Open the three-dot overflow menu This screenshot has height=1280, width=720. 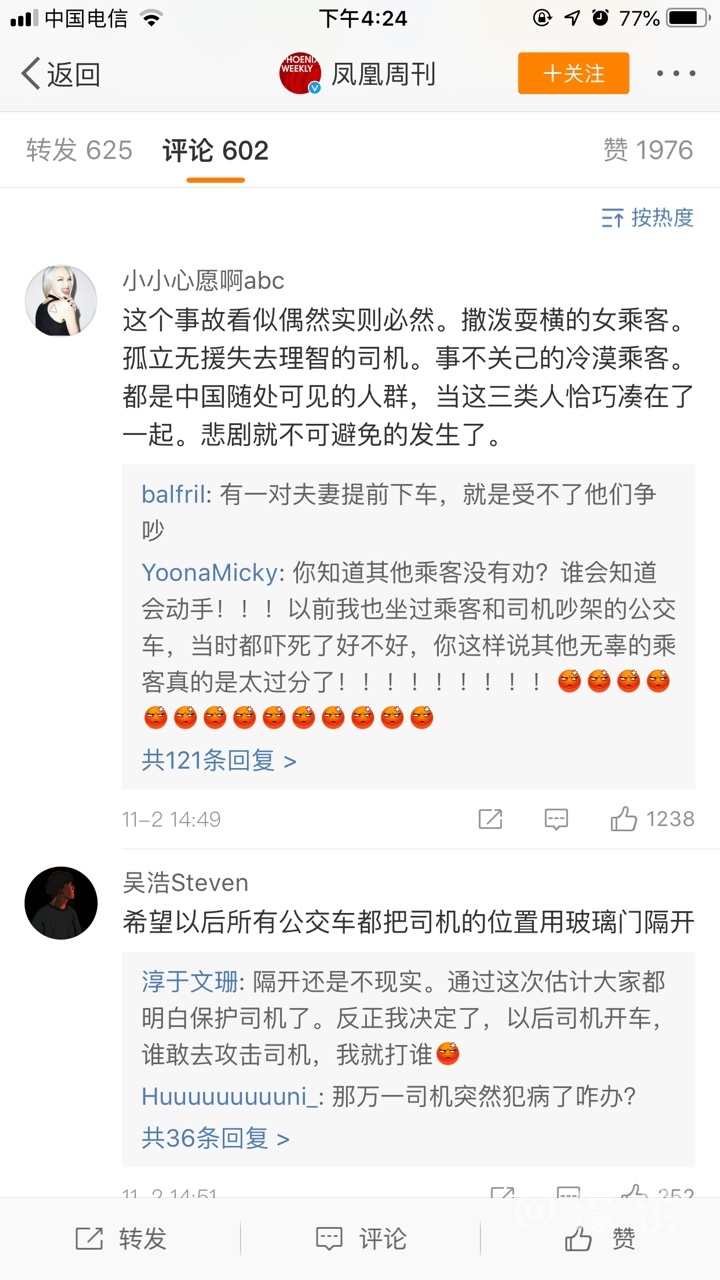[676, 74]
